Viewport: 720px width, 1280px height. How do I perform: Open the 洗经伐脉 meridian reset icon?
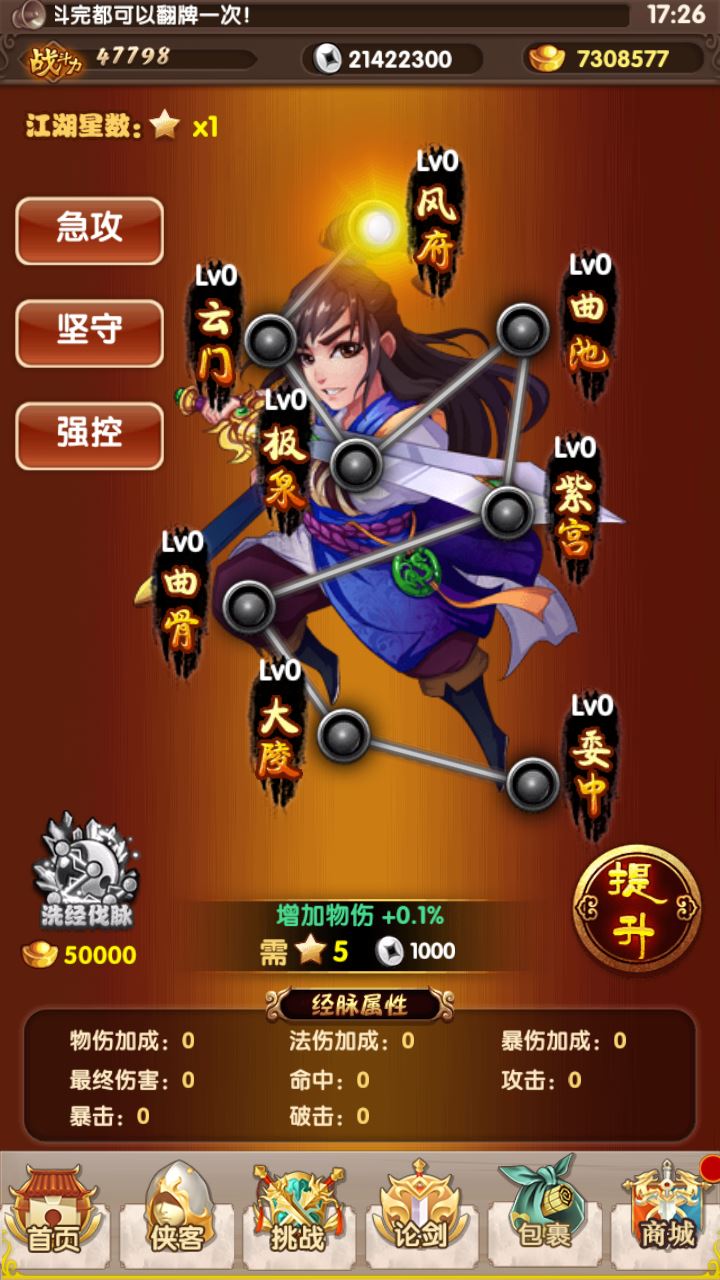coord(86,868)
